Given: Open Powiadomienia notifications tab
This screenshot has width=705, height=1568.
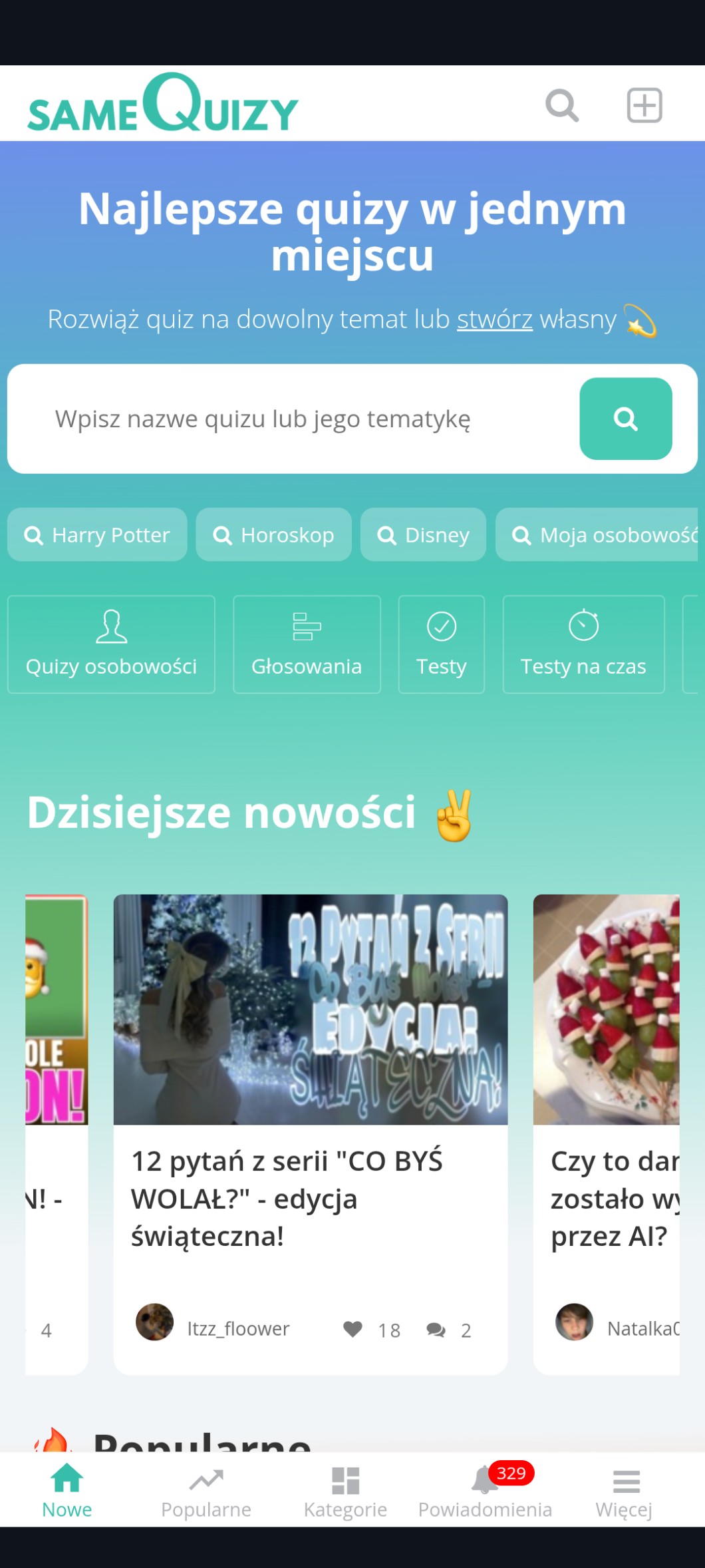Looking at the screenshot, I should pyautogui.click(x=485, y=1492).
